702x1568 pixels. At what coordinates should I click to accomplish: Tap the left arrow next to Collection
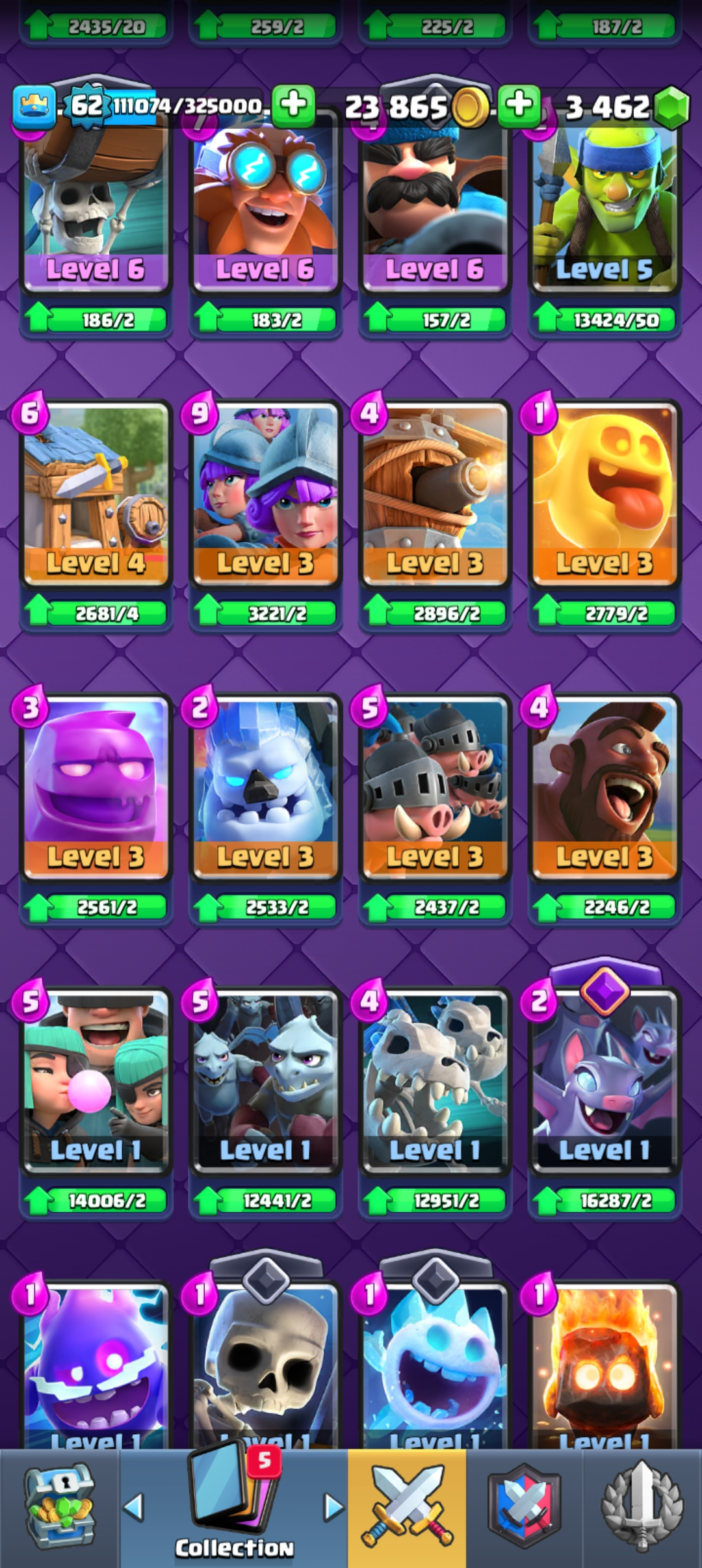click(x=133, y=1507)
